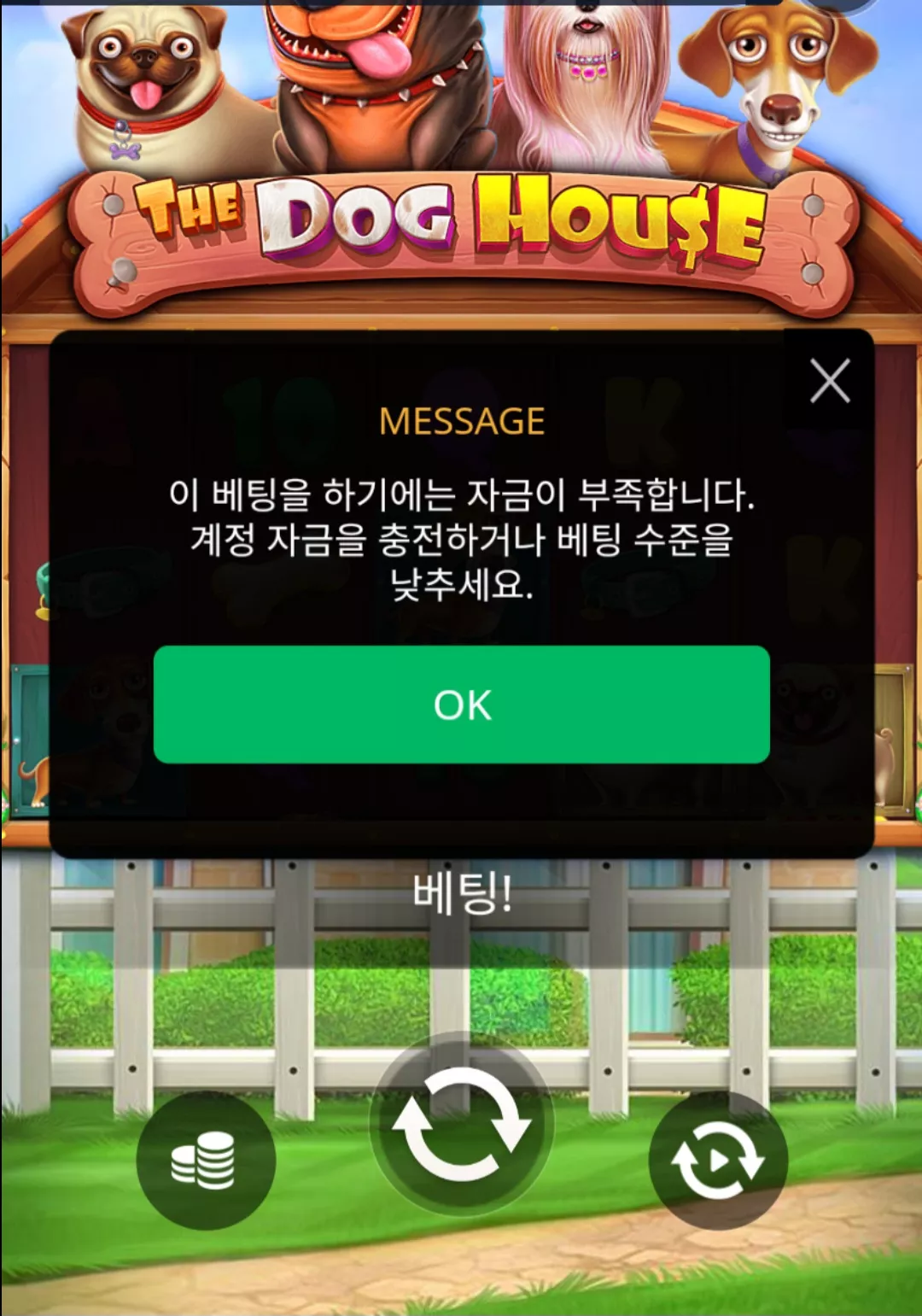The height and width of the screenshot is (1316, 922).
Task: Confirm the message with the OK button
Action: (x=462, y=705)
